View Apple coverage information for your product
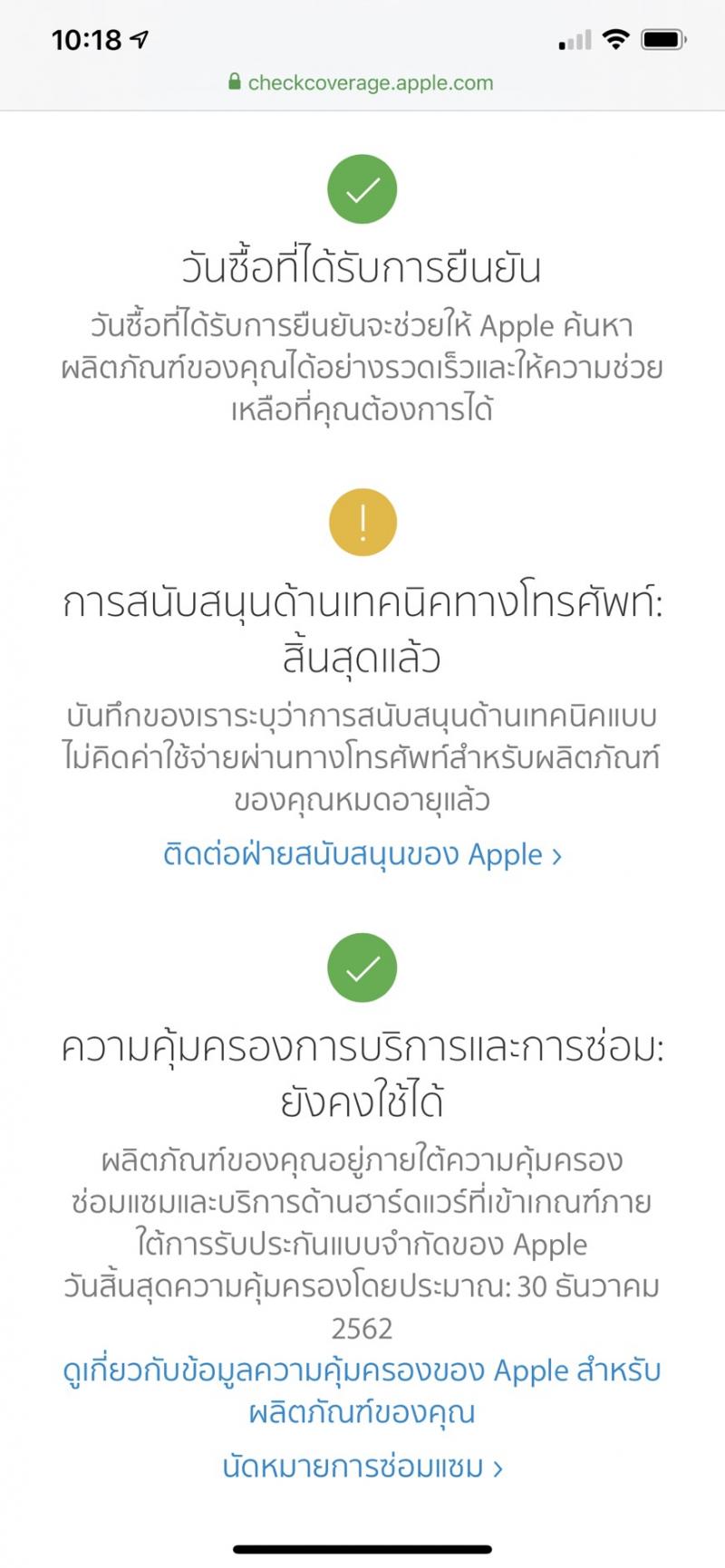Screen dimensions: 725x1568 click(x=362, y=1391)
